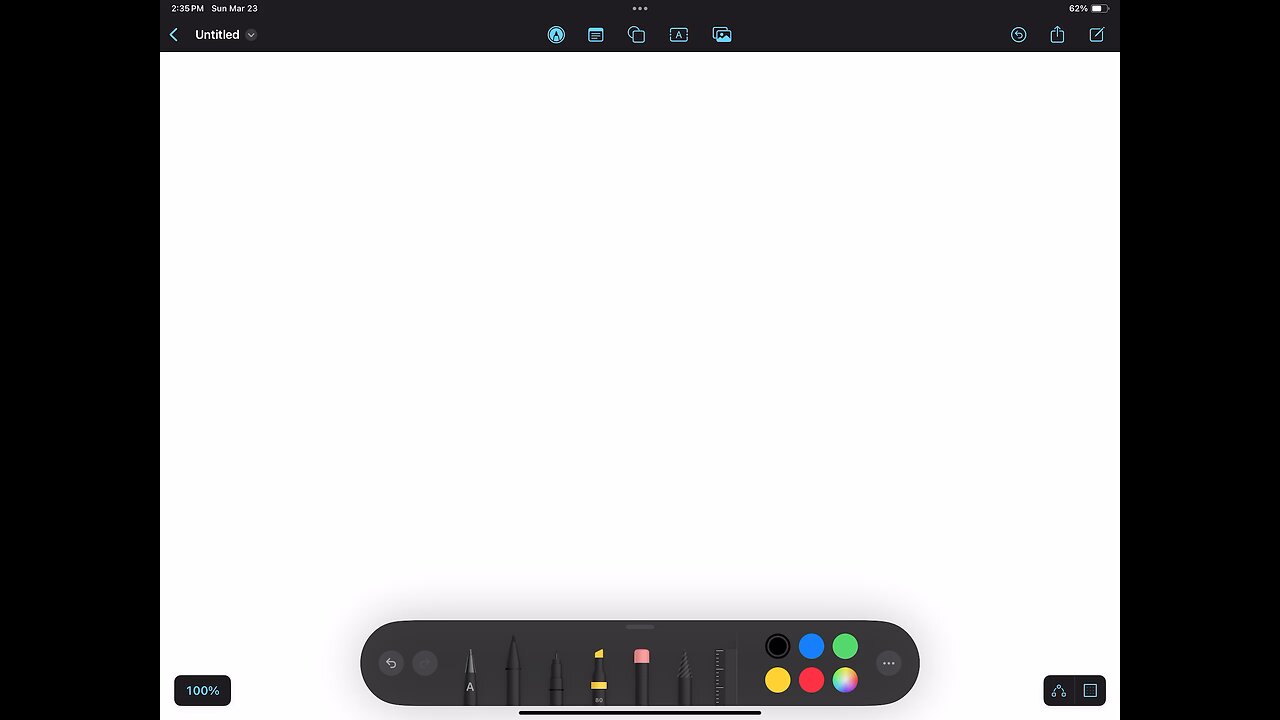Open the drawing palette more options
1280x720 pixels.
[888, 663]
